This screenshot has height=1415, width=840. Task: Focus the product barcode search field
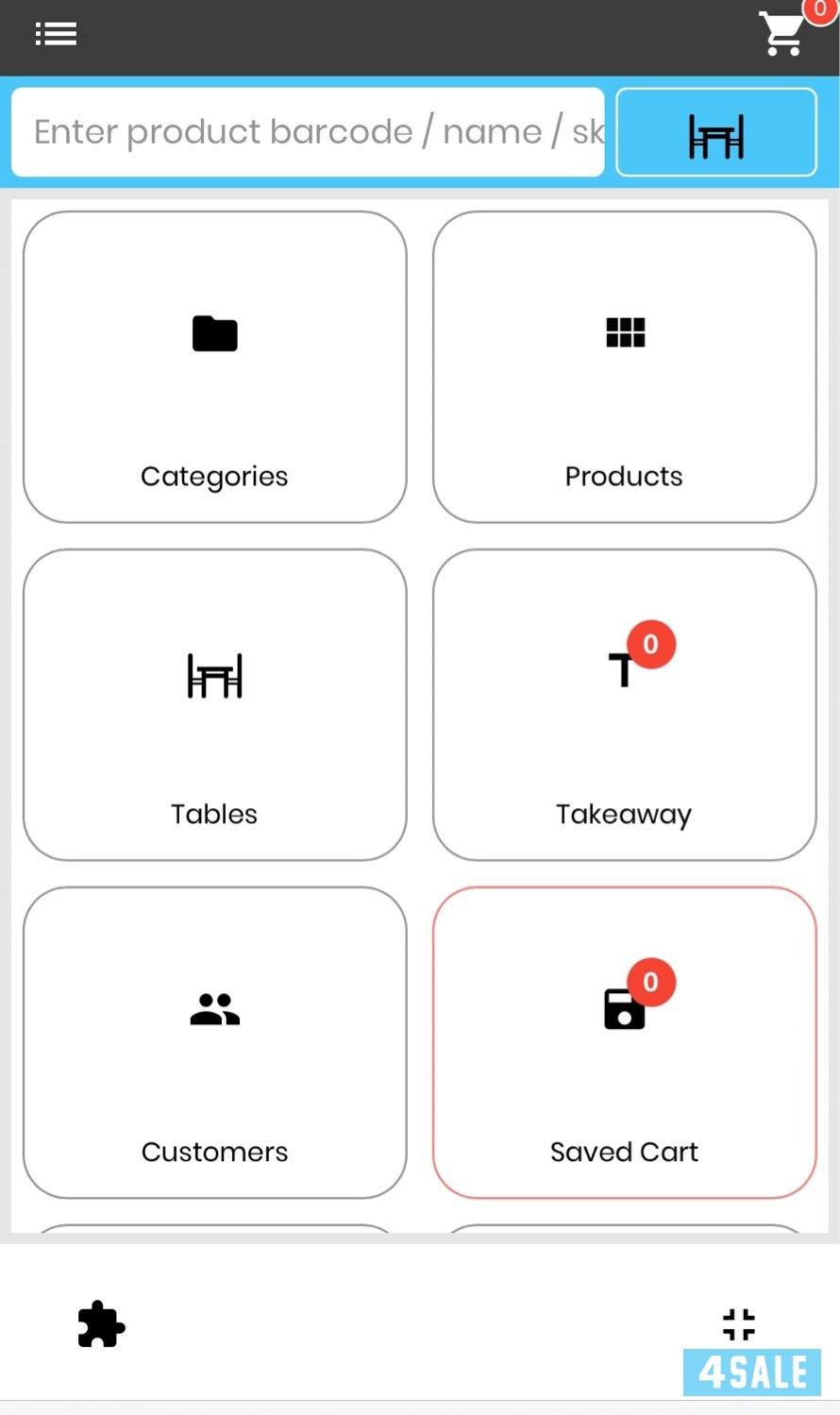308,132
